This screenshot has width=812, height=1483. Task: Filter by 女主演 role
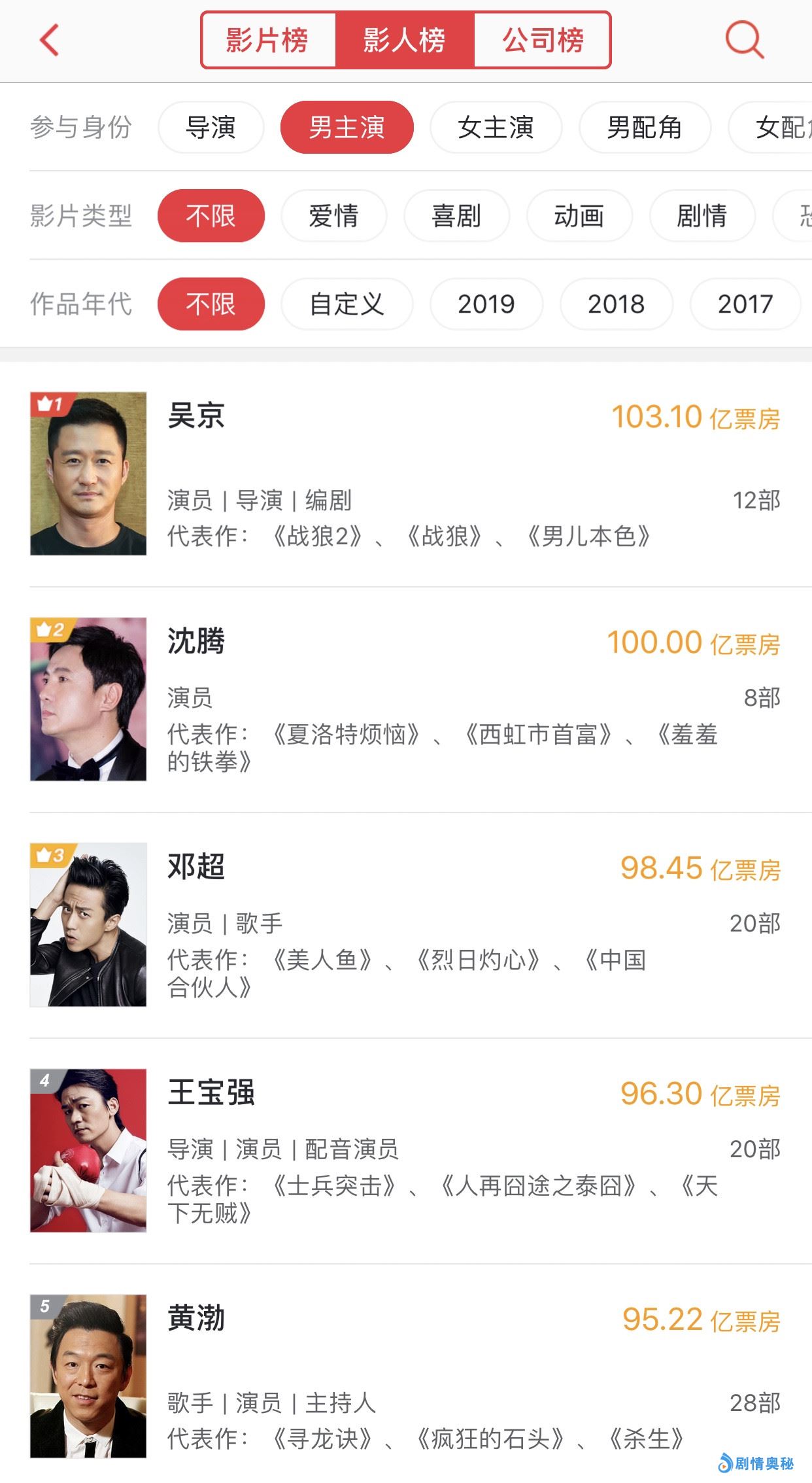(496, 128)
